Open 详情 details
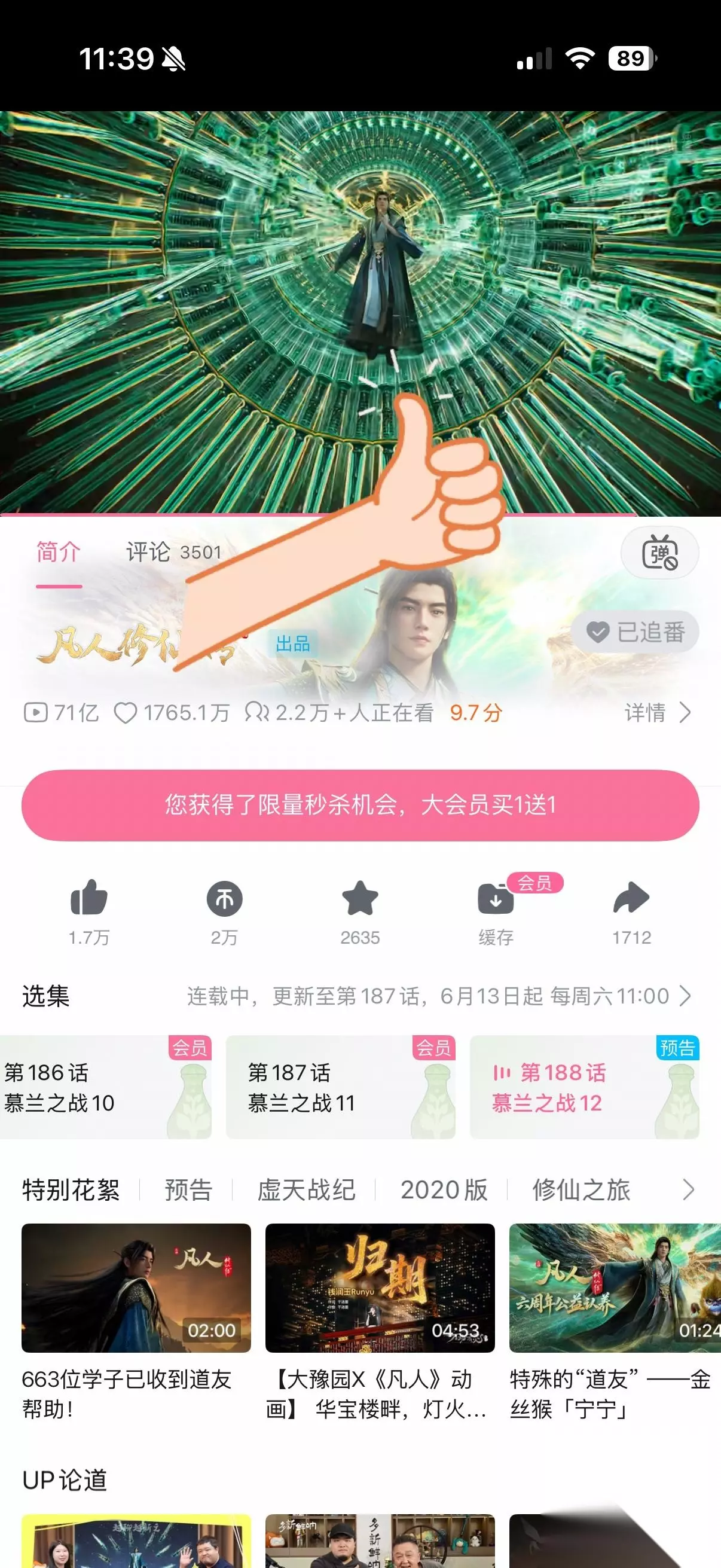Screen dimensions: 721x1568 tap(658, 712)
